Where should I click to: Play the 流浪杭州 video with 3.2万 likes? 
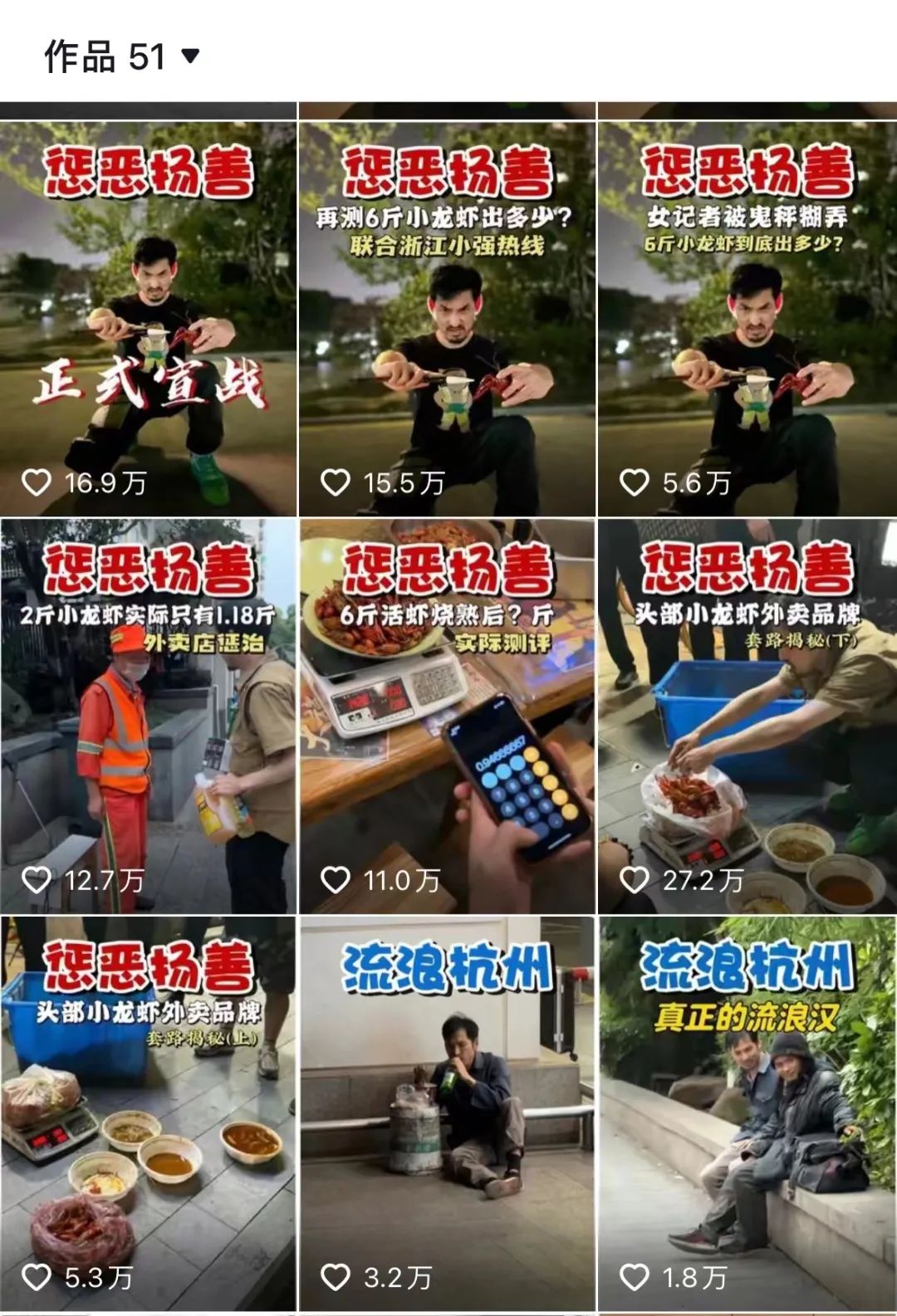click(447, 1113)
